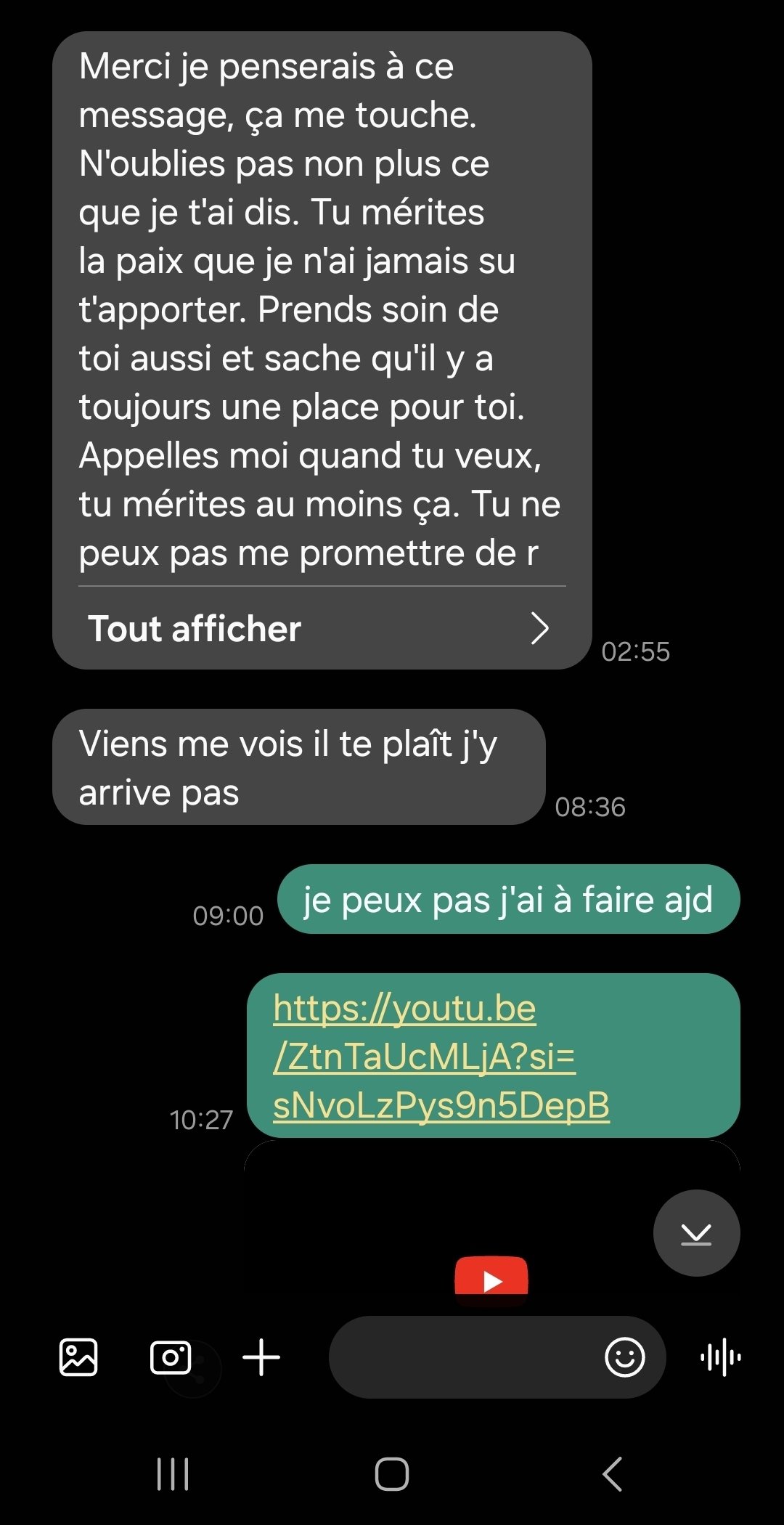
Task: Open more attachment options with the plus
Action: [x=261, y=1357]
